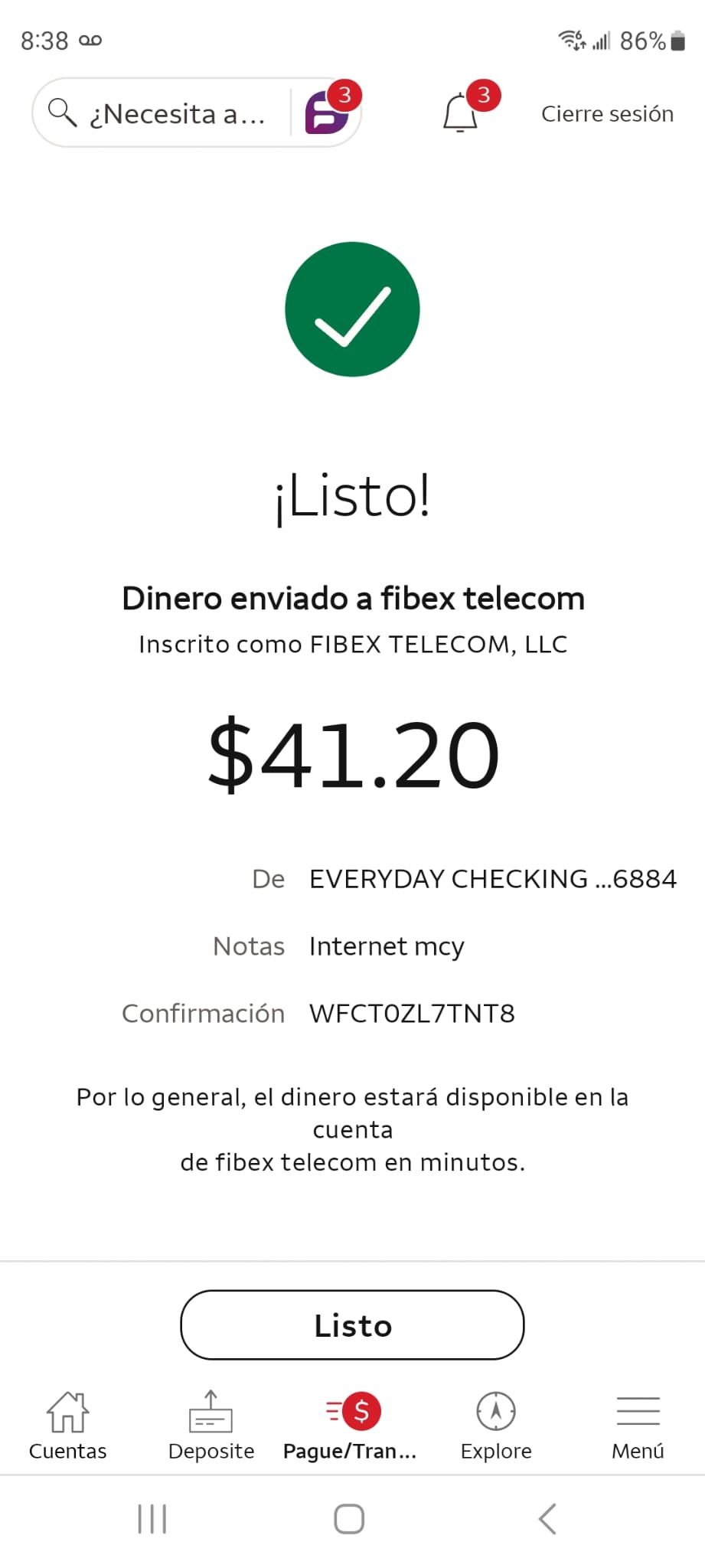Open the Menú tab
705x1568 pixels.
tap(638, 1425)
